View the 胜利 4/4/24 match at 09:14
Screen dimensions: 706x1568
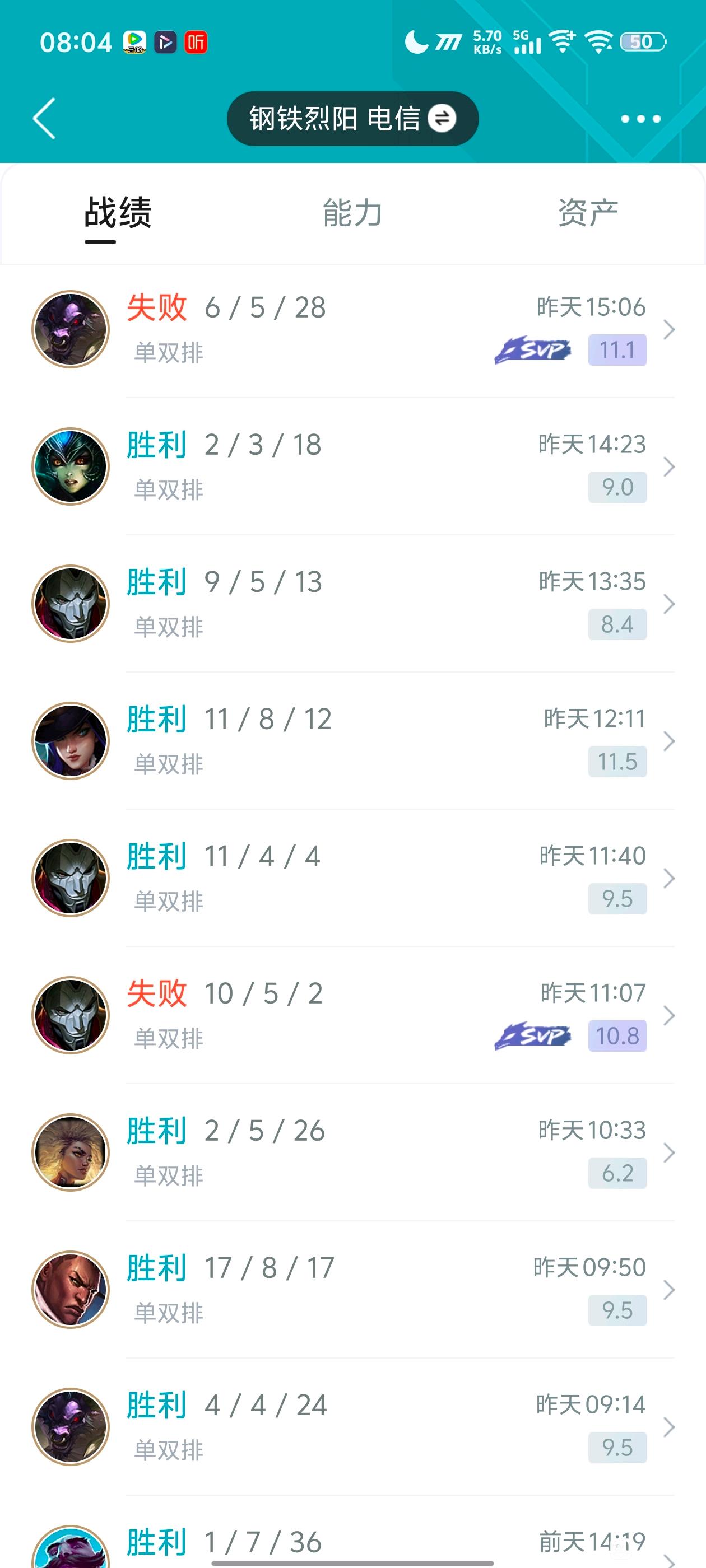coord(354,1427)
